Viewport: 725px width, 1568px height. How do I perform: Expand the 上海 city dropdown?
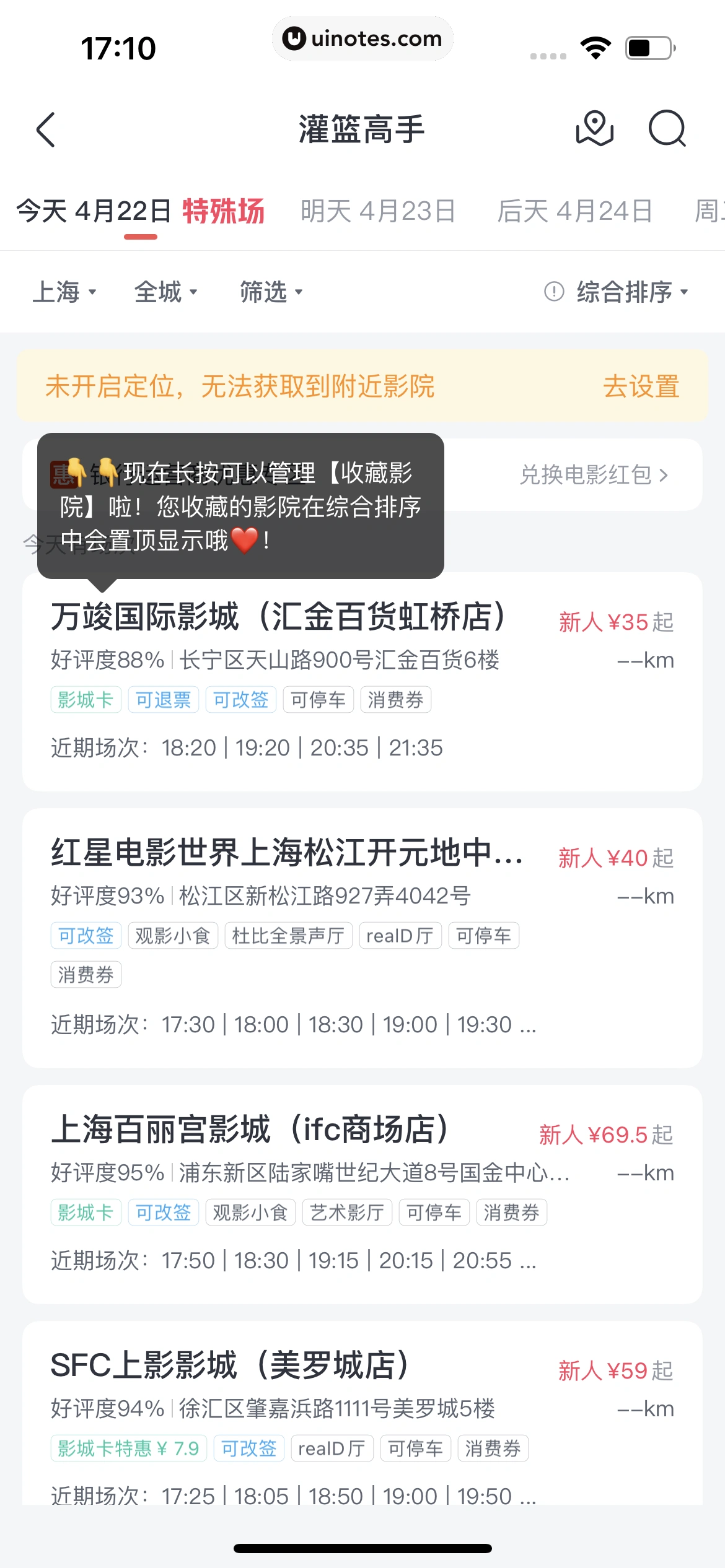point(64,292)
